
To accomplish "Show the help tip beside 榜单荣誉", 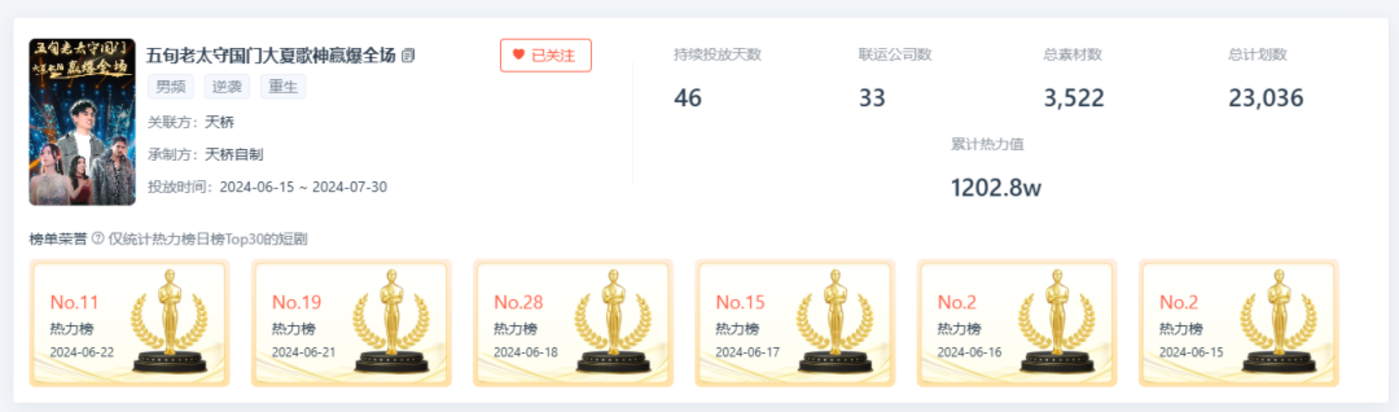I will (98, 239).
